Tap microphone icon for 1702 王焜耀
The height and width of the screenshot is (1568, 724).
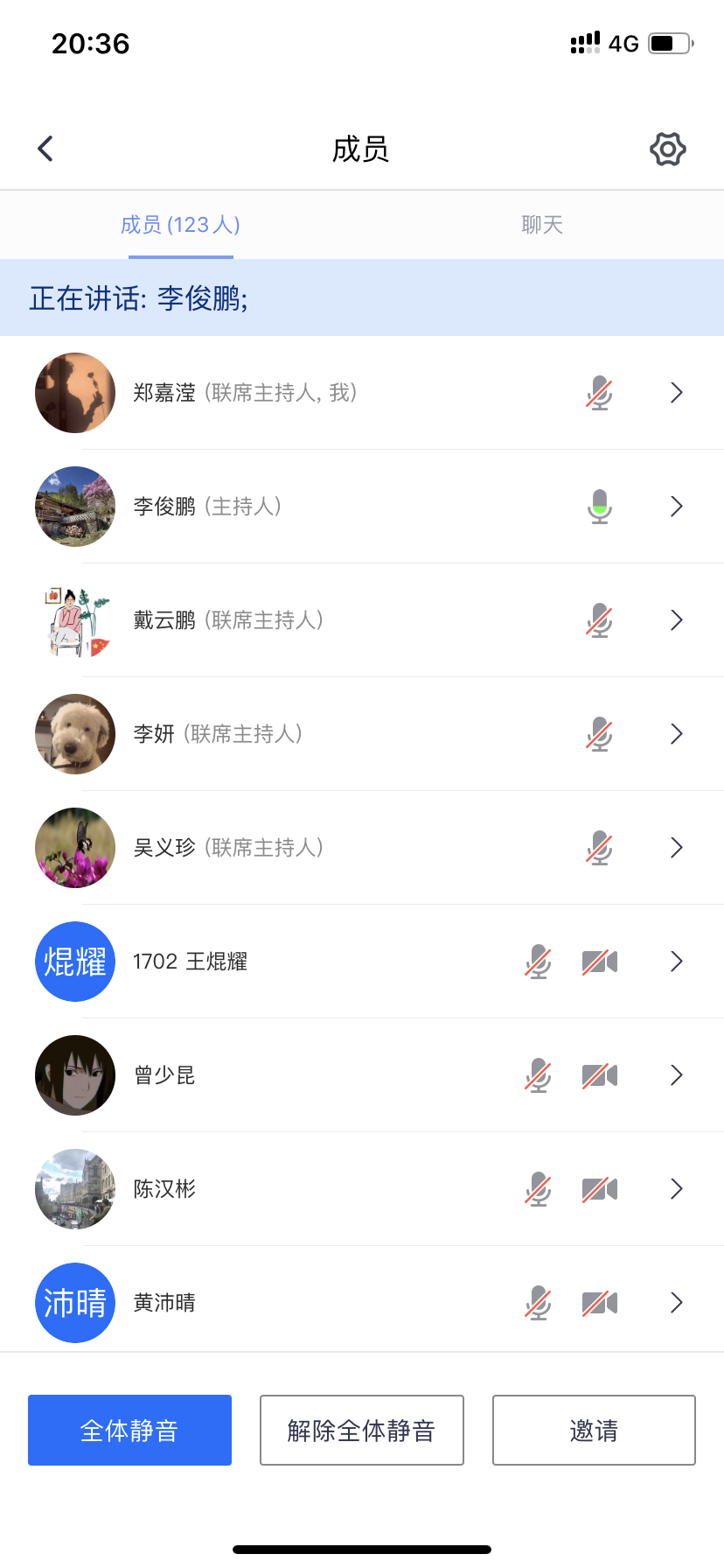(538, 962)
